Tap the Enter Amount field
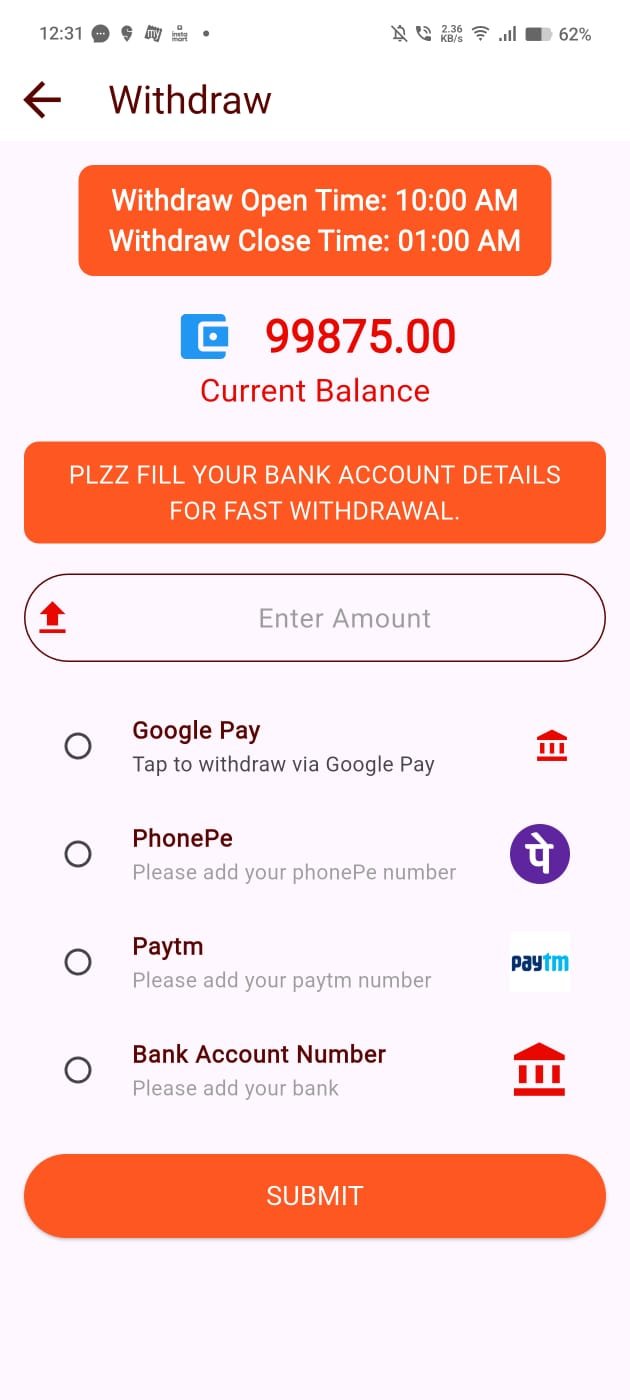630x1400 pixels. [x=344, y=618]
